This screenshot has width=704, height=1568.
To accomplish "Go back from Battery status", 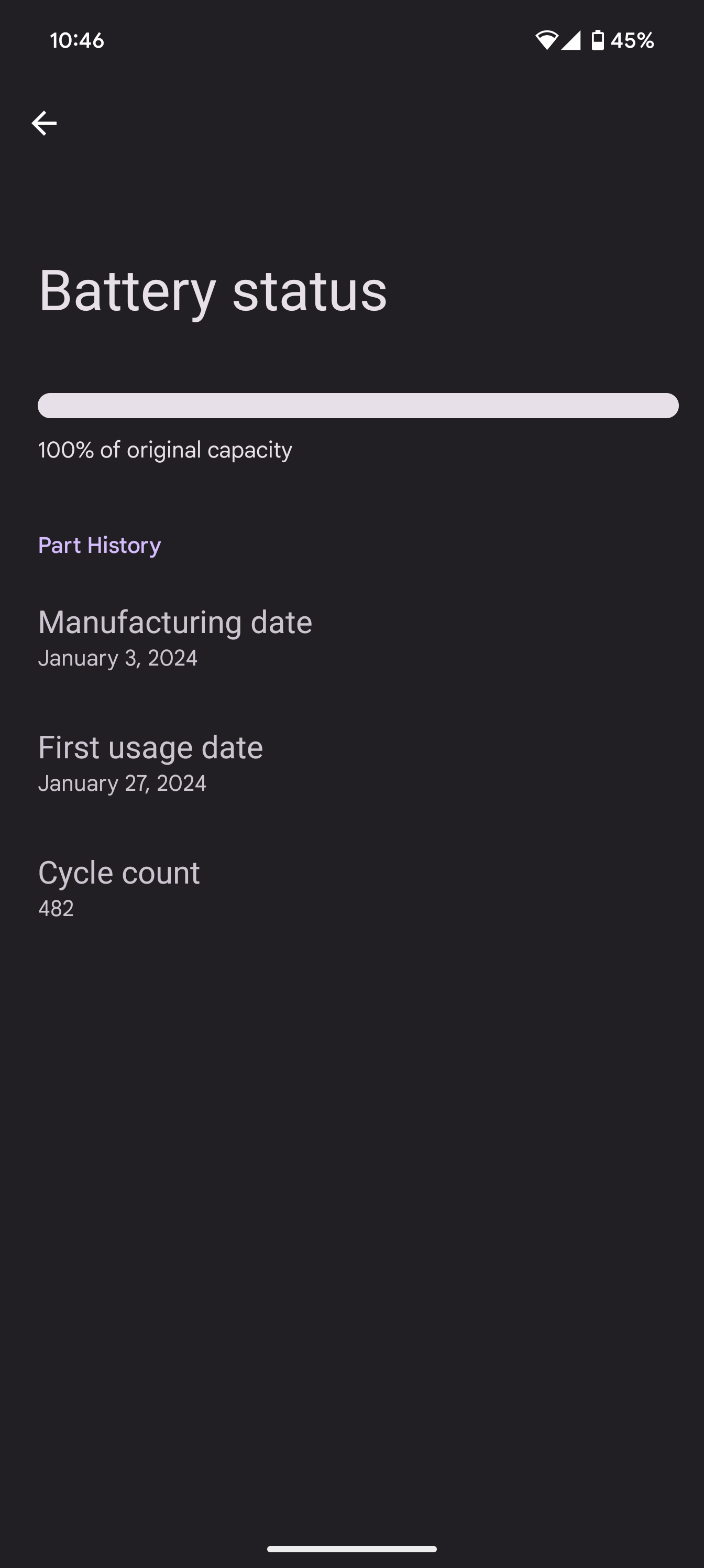I will coord(44,123).
